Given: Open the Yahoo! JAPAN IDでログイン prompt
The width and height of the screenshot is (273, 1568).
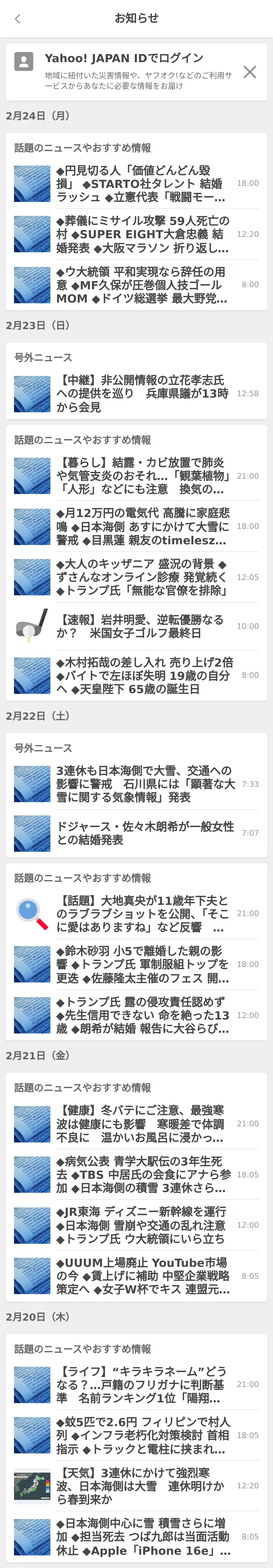Looking at the screenshot, I should (x=124, y=58).
